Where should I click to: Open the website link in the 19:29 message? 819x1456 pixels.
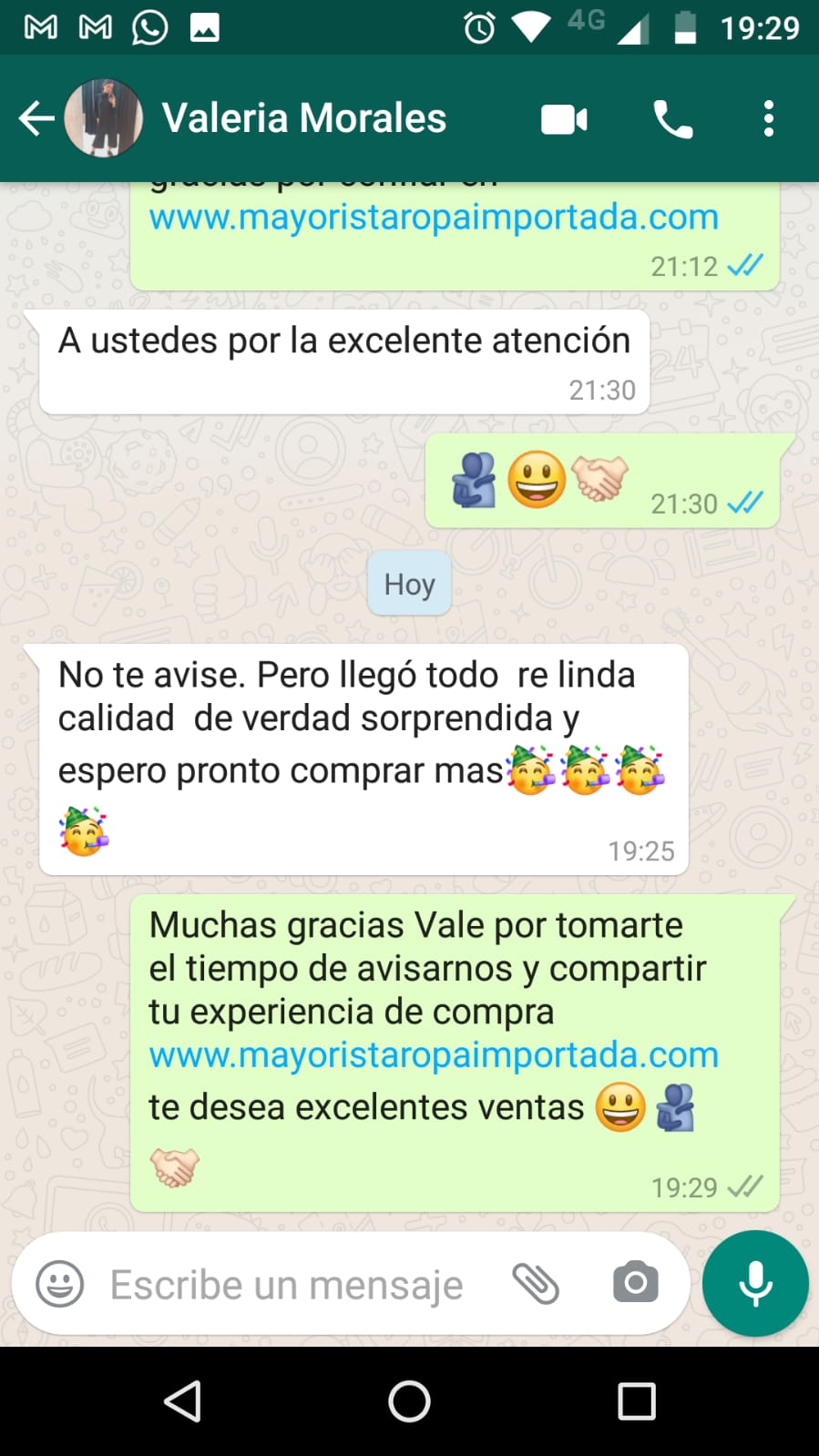click(434, 1055)
